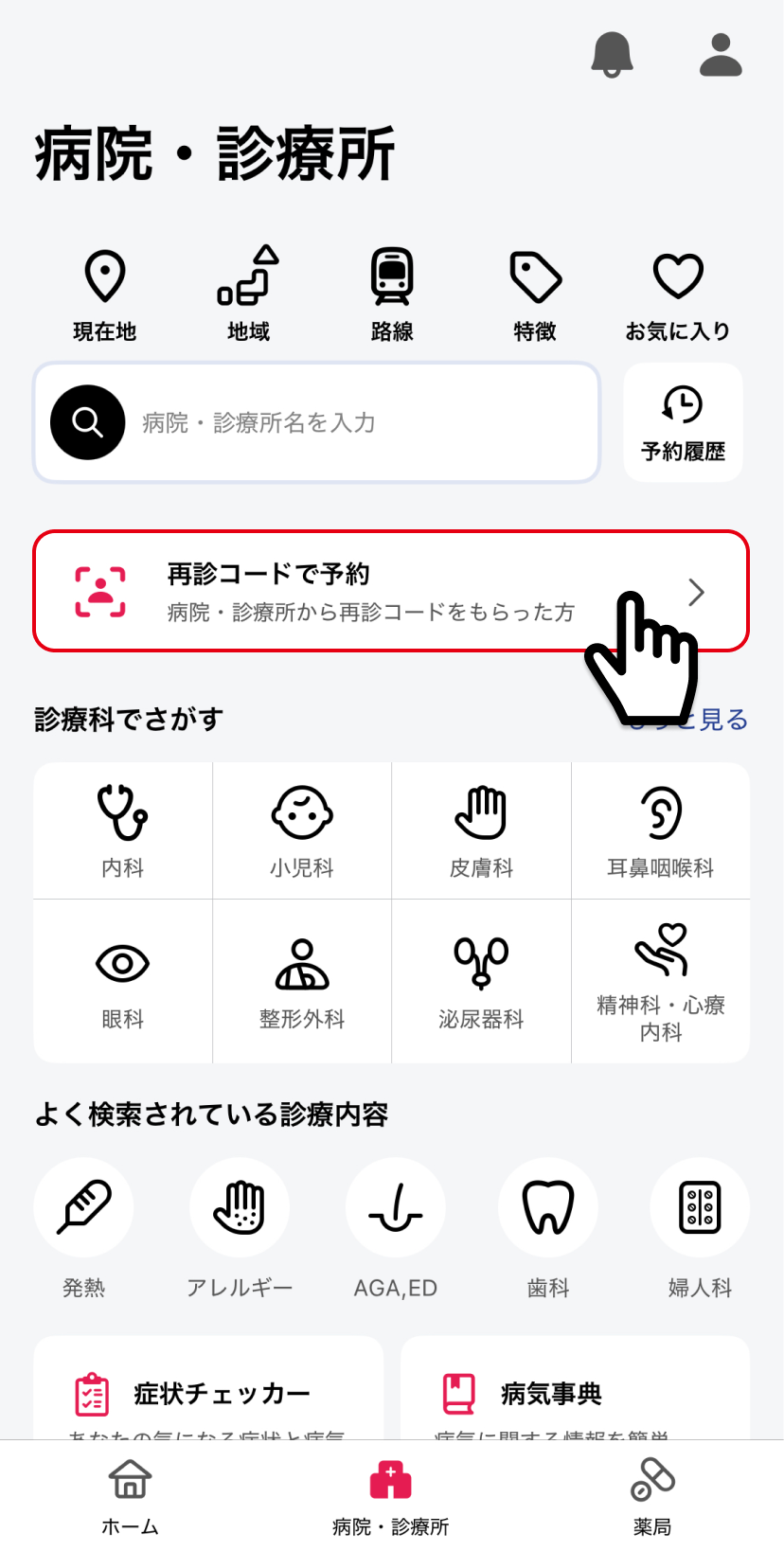Viewport: 784px width, 1551px height.
Task: Switch to the 薬局 tab
Action: (x=652, y=1496)
